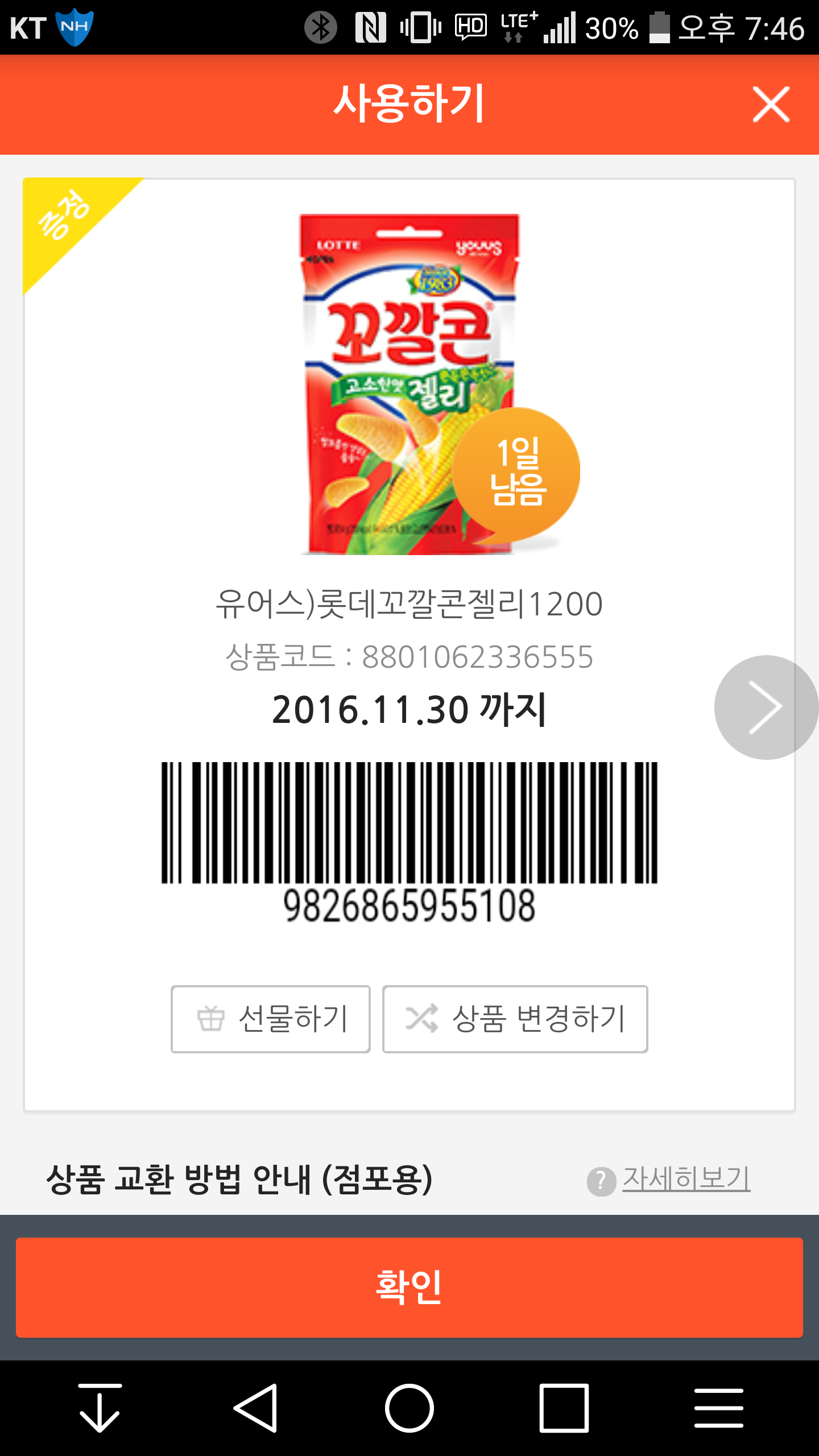Open the 자세히보기 details link
The width and height of the screenshot is (819, 1456).
click(x=685, y=1179)
